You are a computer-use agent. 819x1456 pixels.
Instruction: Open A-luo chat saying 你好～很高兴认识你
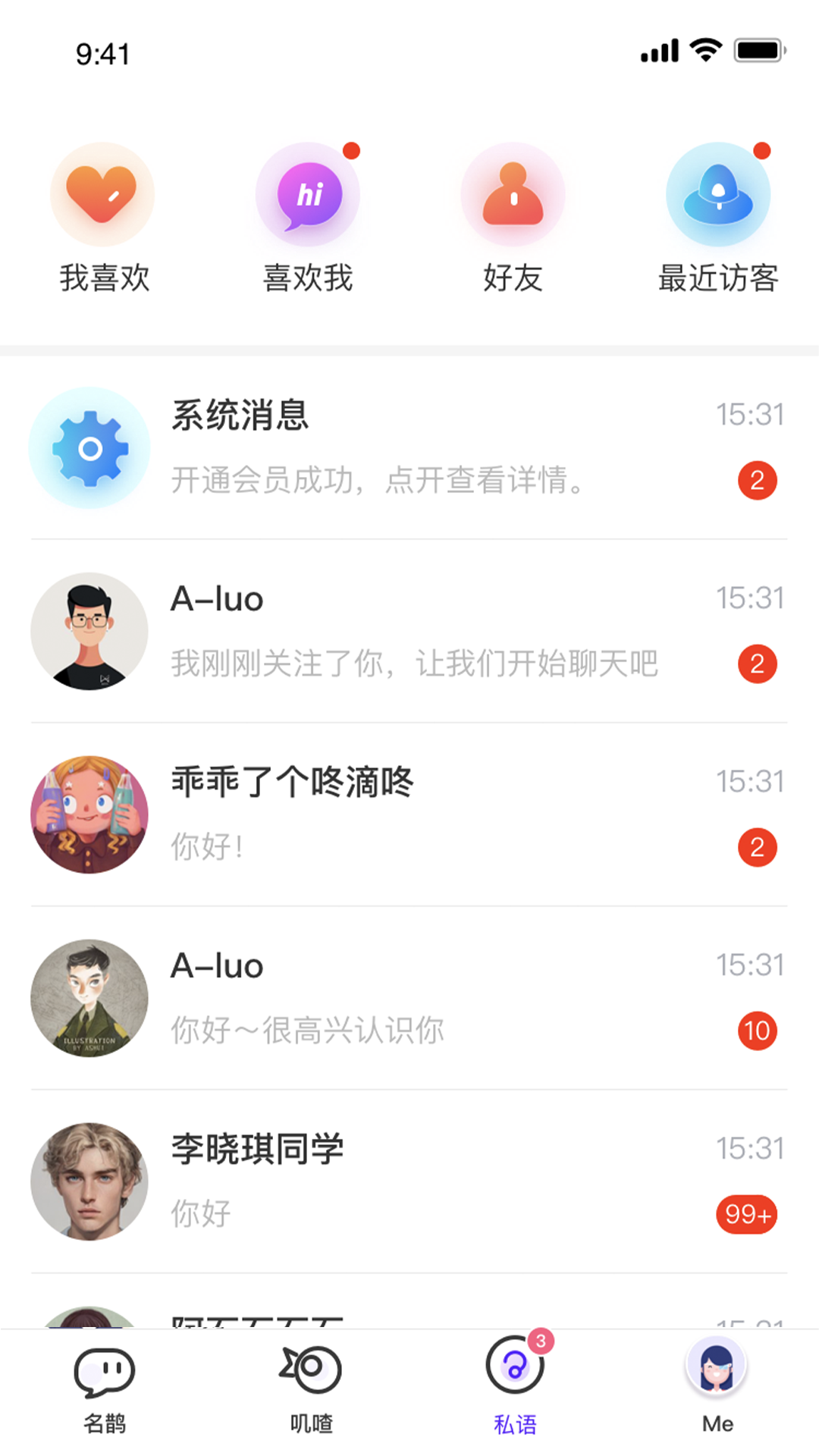point(409,998)
